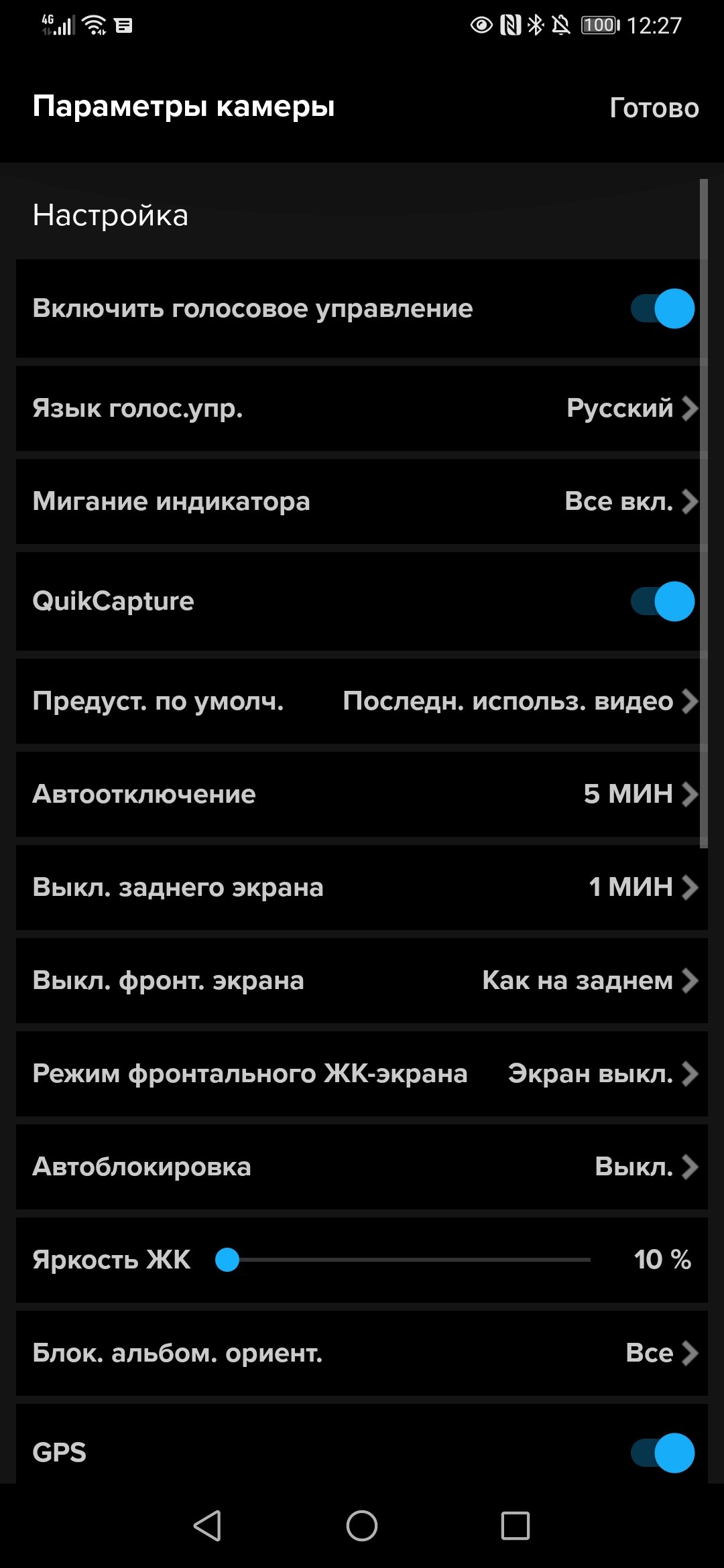Go to the home screen
The height and width of the screenshot is (1568, 724).
pyautogui.click(x=362, y=1526)
